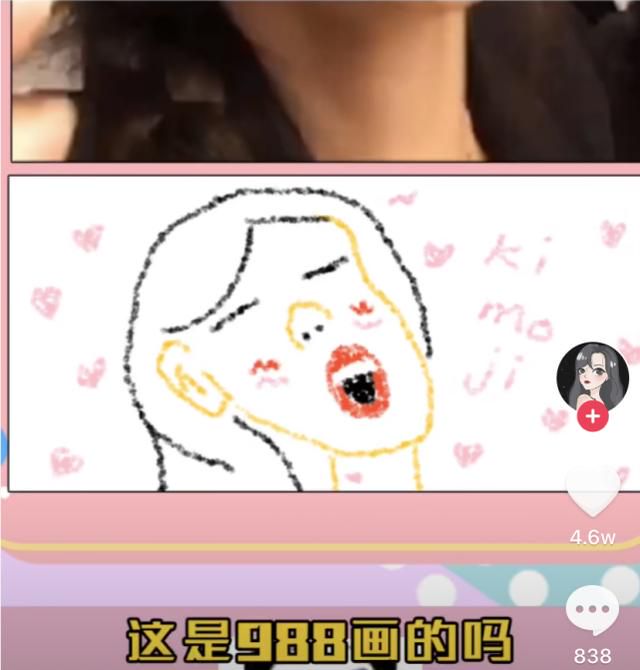Open the comments with 838 replies
This screenshot has height=670, width=640.
coord(593,612)
